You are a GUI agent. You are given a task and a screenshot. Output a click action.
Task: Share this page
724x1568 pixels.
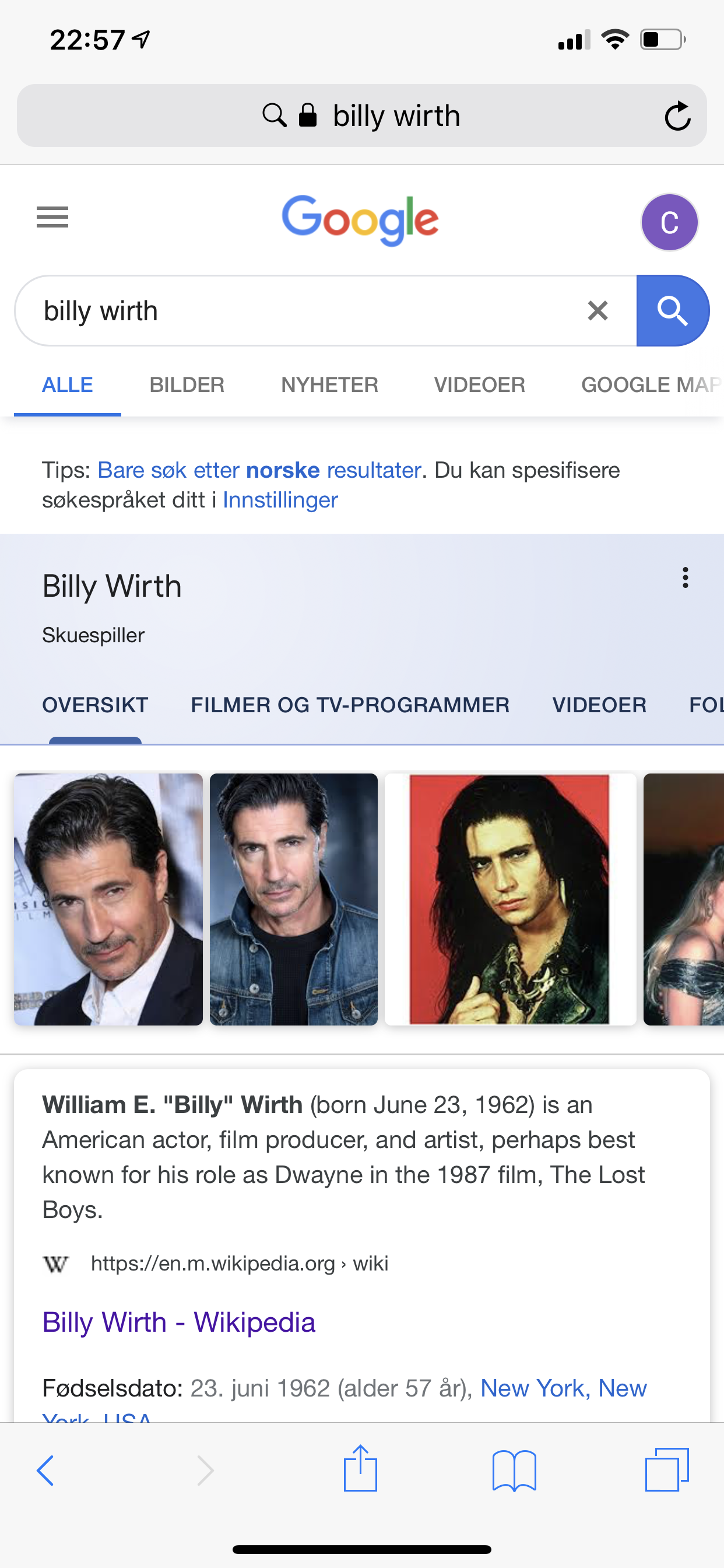(x=360, y=1468)
